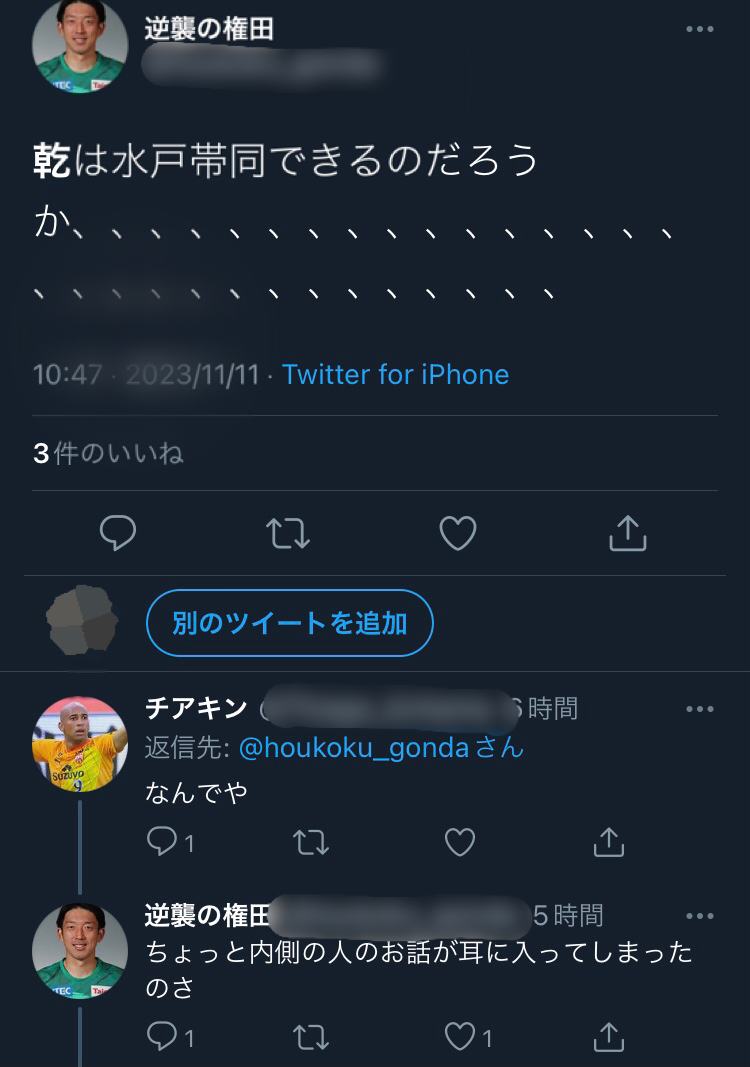Tap 別のツイートを追加 button

coord(289,623)
